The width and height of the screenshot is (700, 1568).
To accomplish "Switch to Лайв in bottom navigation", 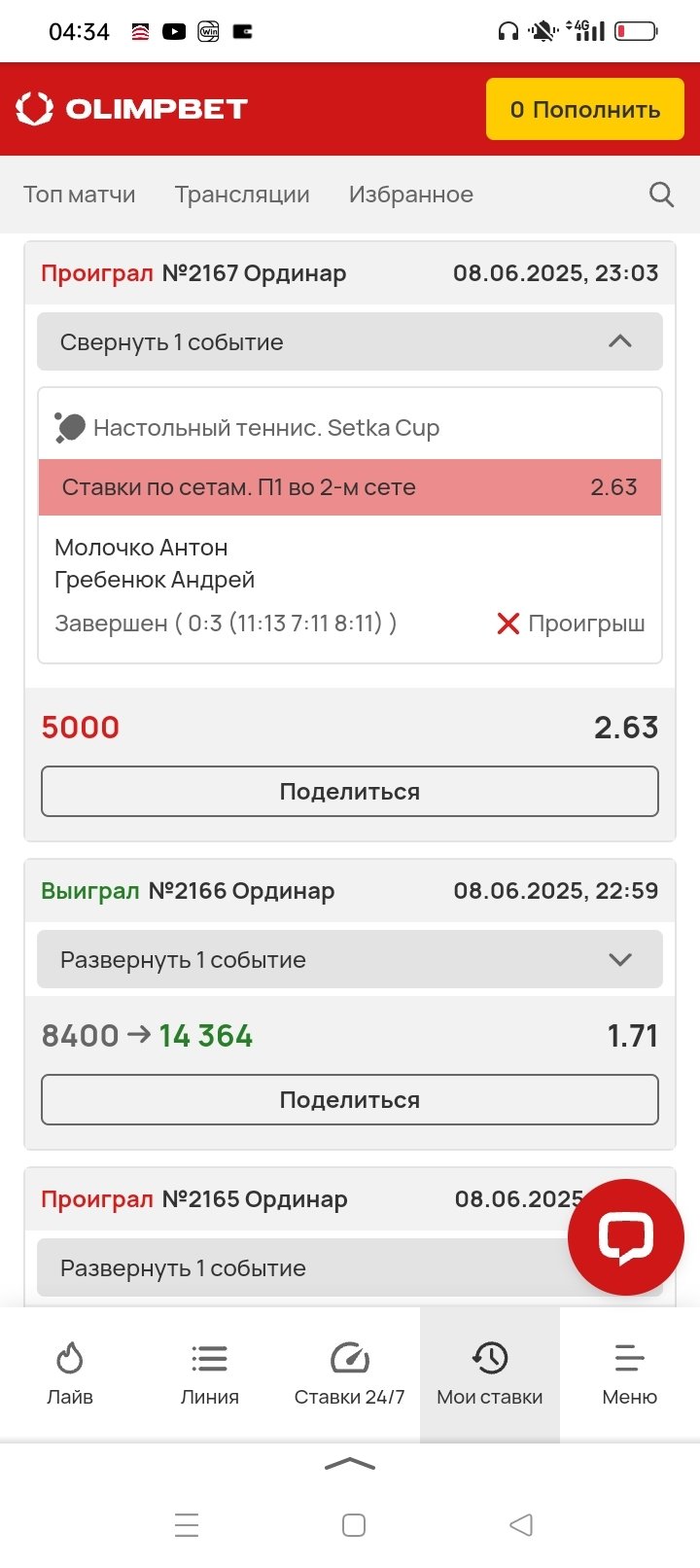I will 70,1373.
